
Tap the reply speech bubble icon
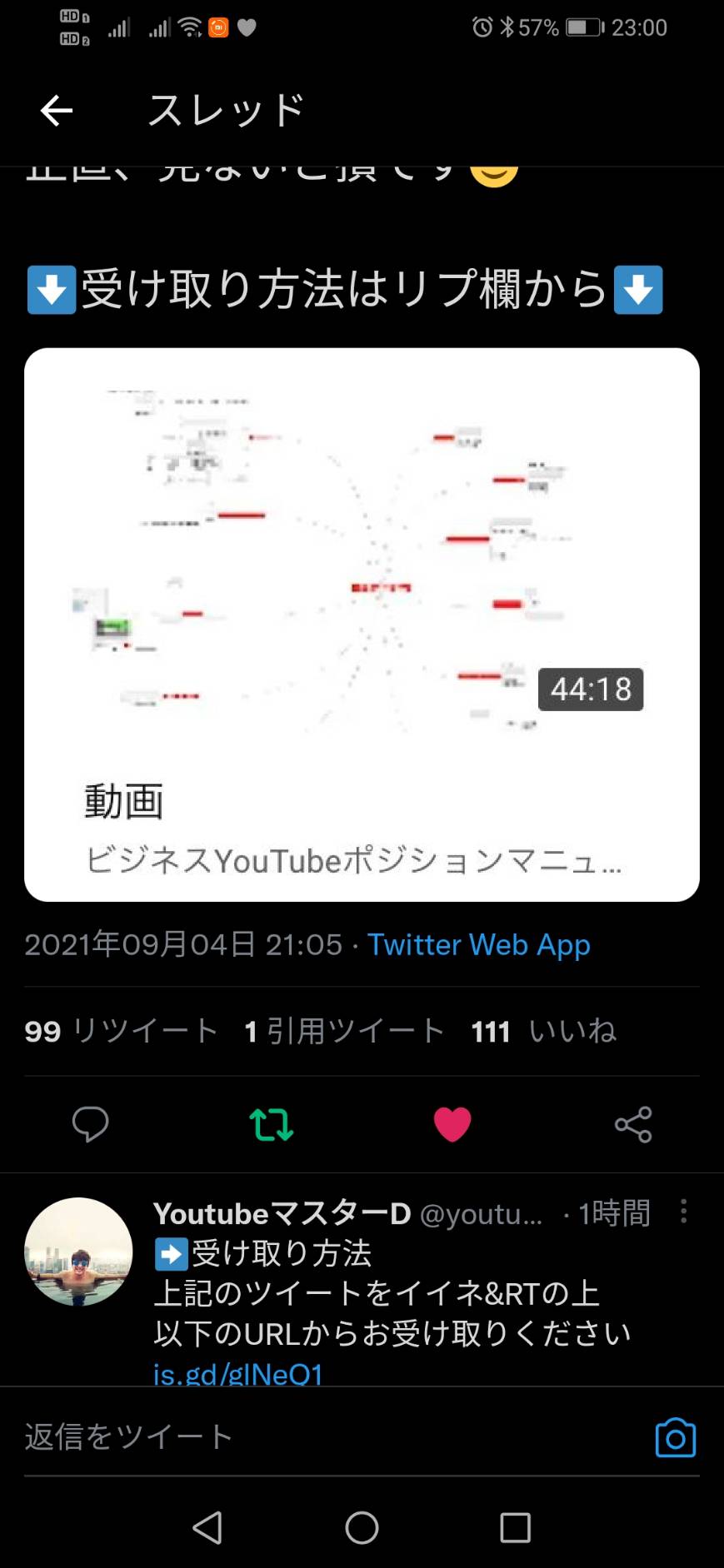pos(90,1124)
